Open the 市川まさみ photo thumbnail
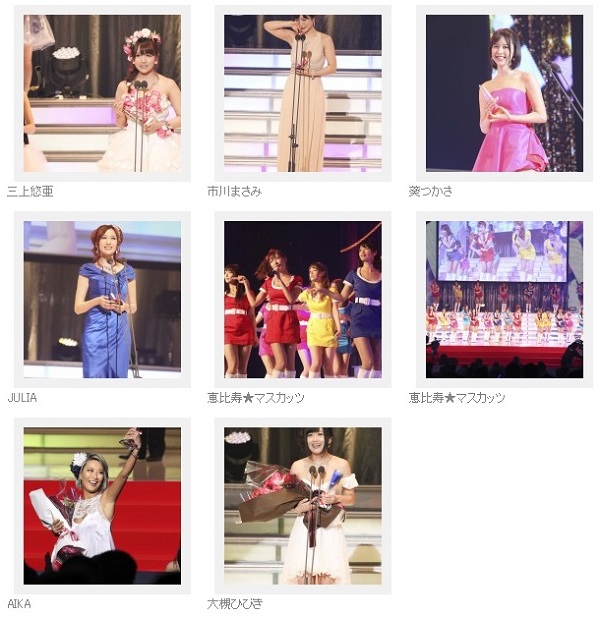 coord(302,93)
